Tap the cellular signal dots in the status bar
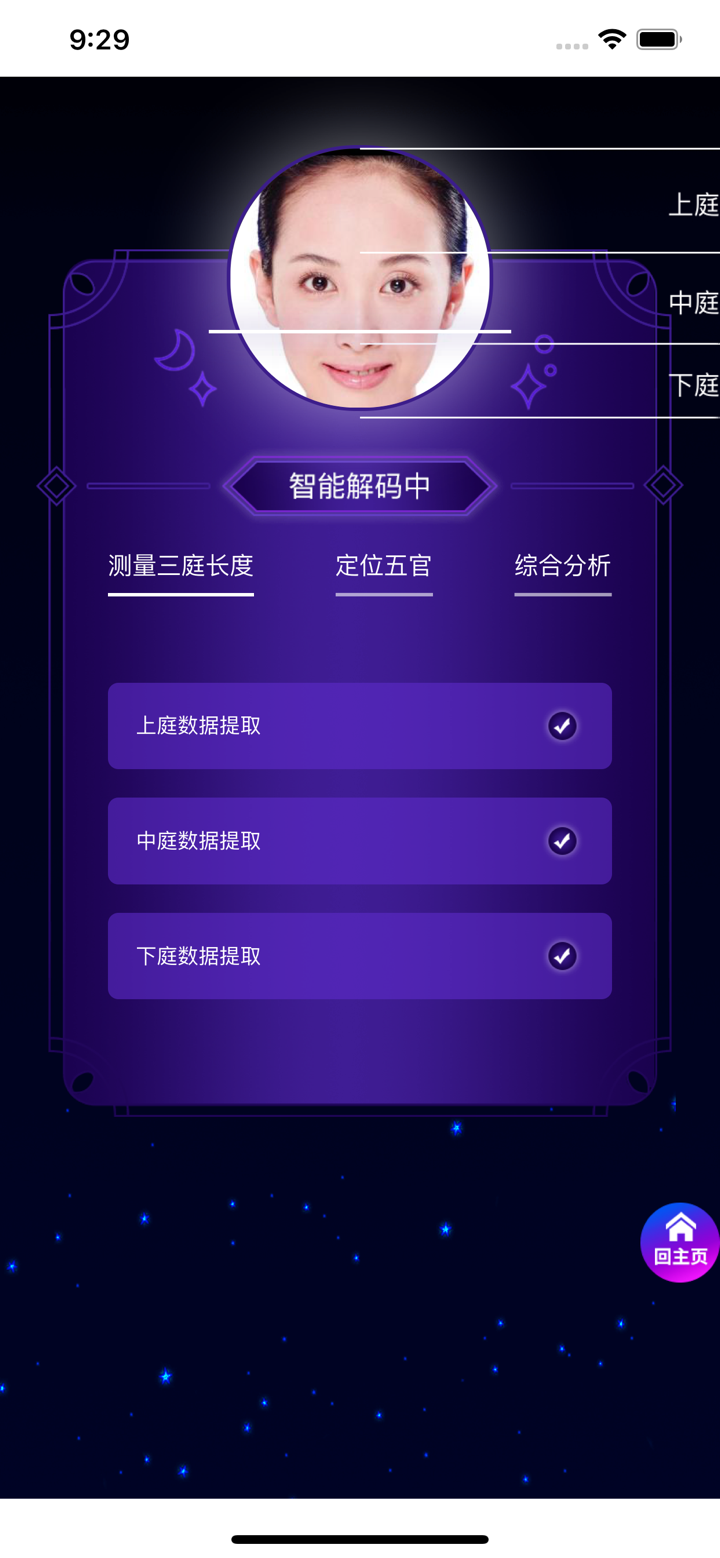 (570, 46)
